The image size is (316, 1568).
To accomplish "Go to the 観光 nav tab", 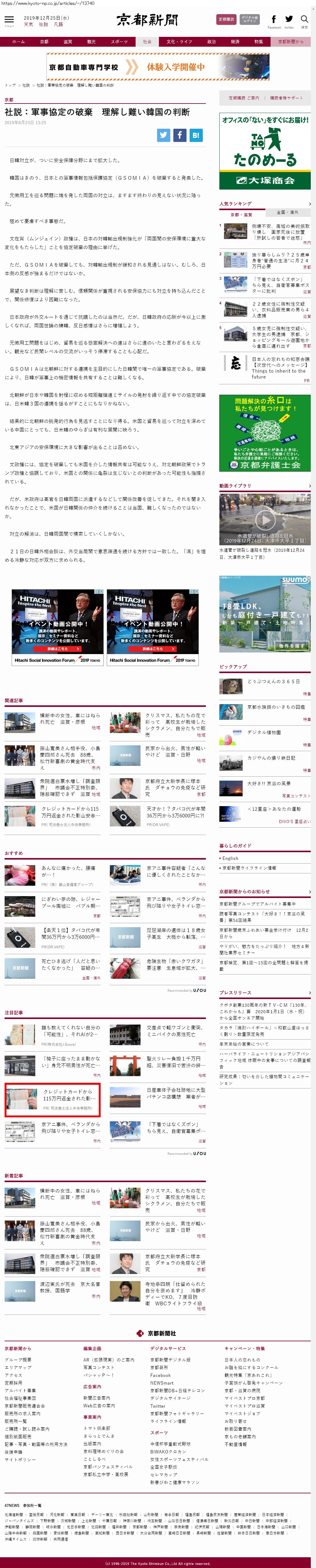I will (x=91, y=42).
